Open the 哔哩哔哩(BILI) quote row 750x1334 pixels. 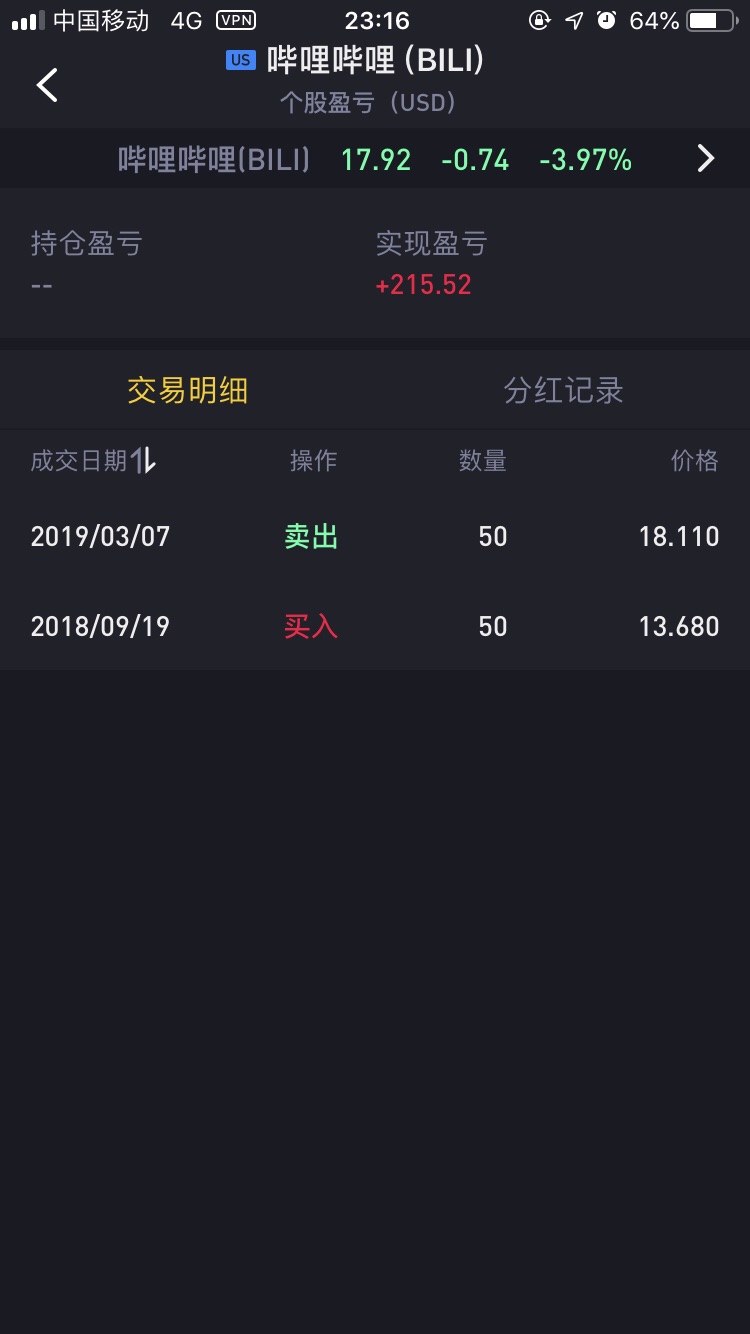click(375, 159)
